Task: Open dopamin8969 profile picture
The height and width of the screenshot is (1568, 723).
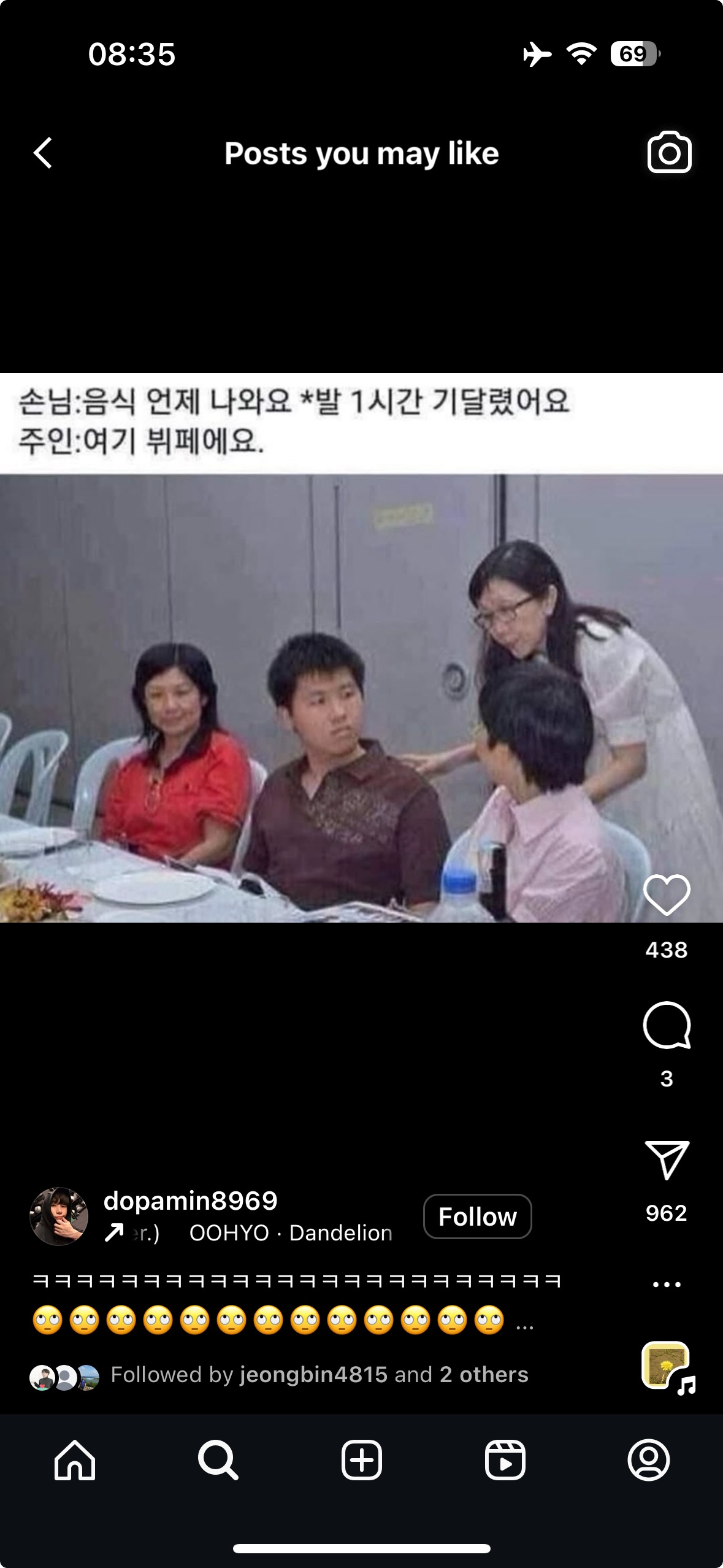Action: tap(59, 1216)
